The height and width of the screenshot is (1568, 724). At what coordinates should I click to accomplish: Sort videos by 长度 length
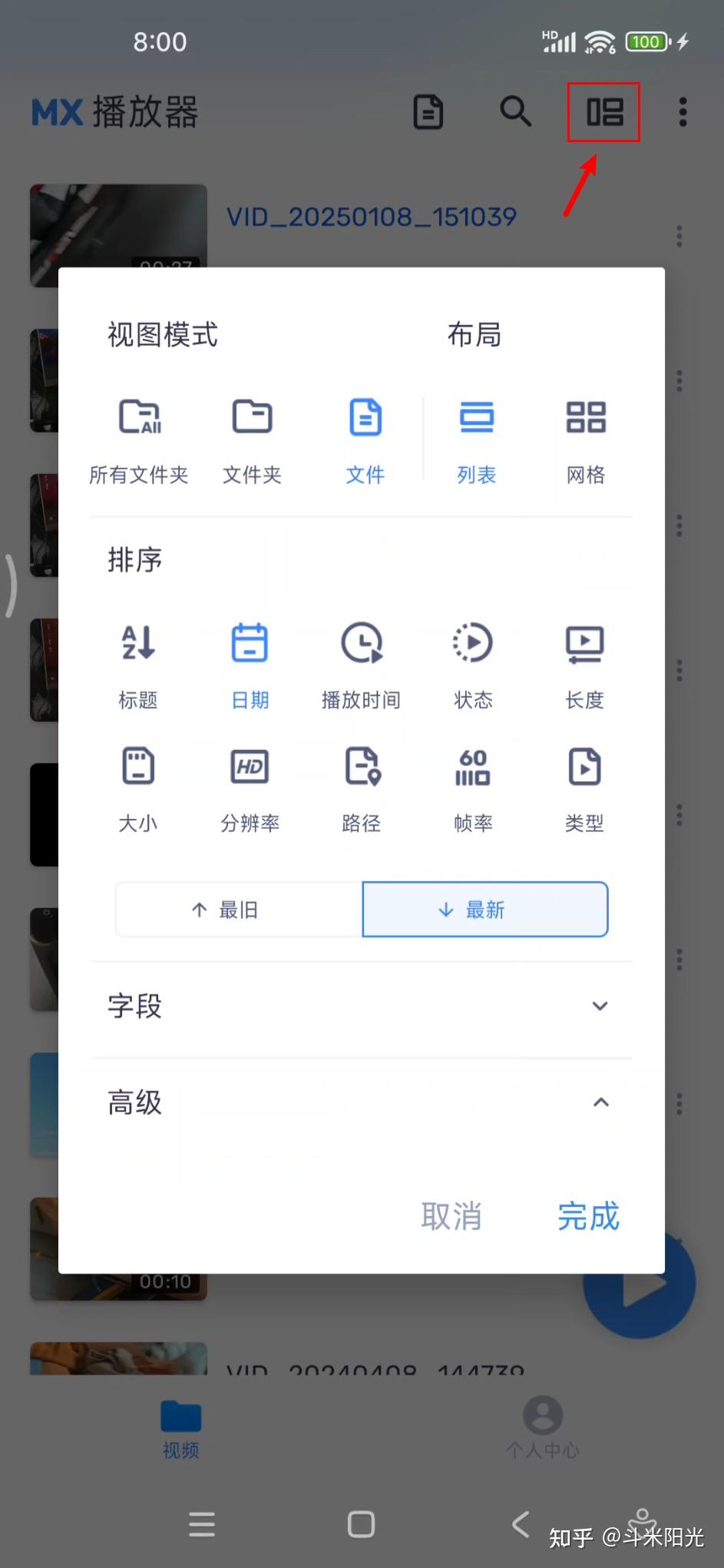click(584, 663)
